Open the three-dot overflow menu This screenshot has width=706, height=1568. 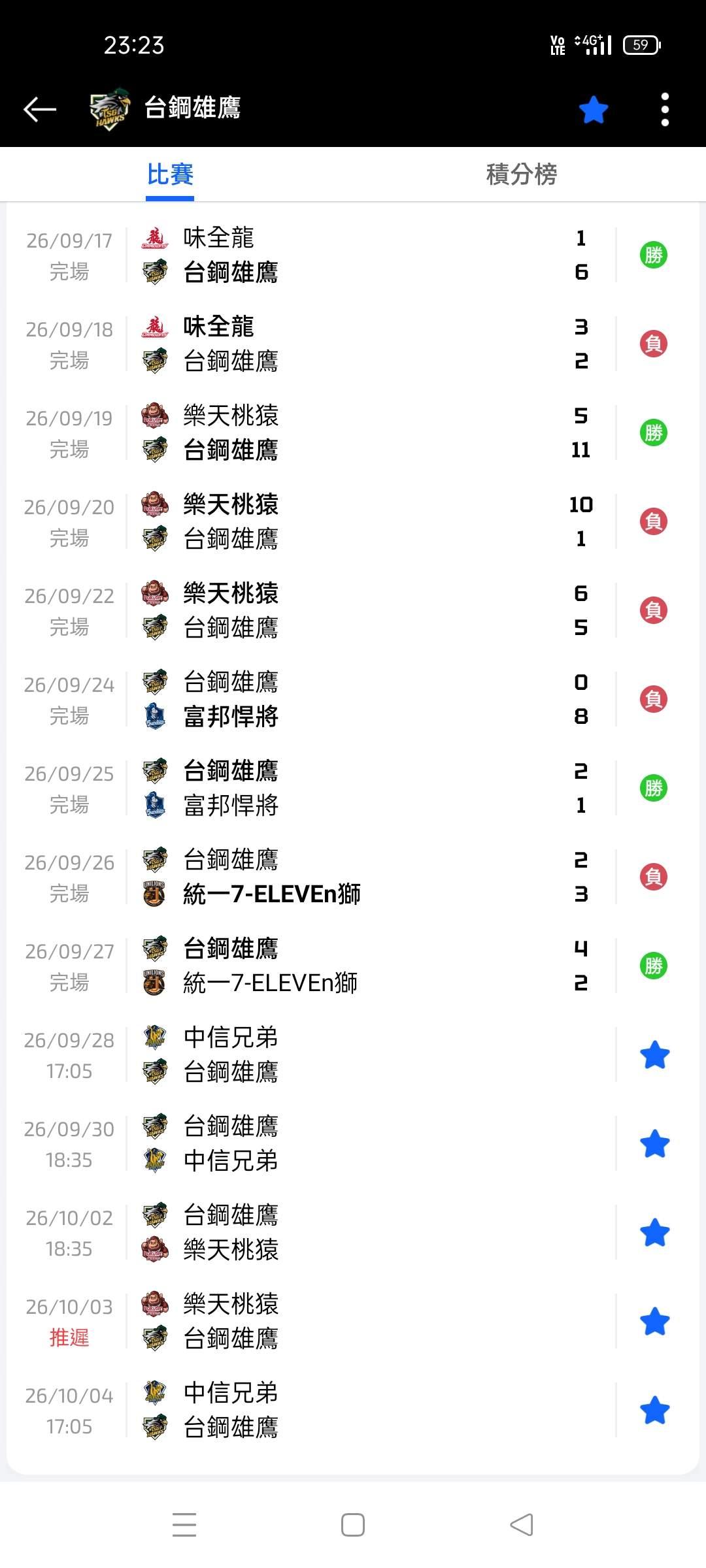coord(665,109)
